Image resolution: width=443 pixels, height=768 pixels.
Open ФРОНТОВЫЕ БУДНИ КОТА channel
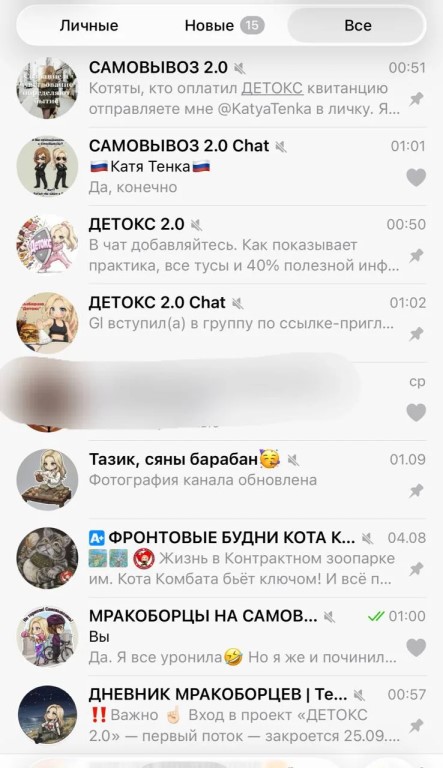[x=222, y=558]
